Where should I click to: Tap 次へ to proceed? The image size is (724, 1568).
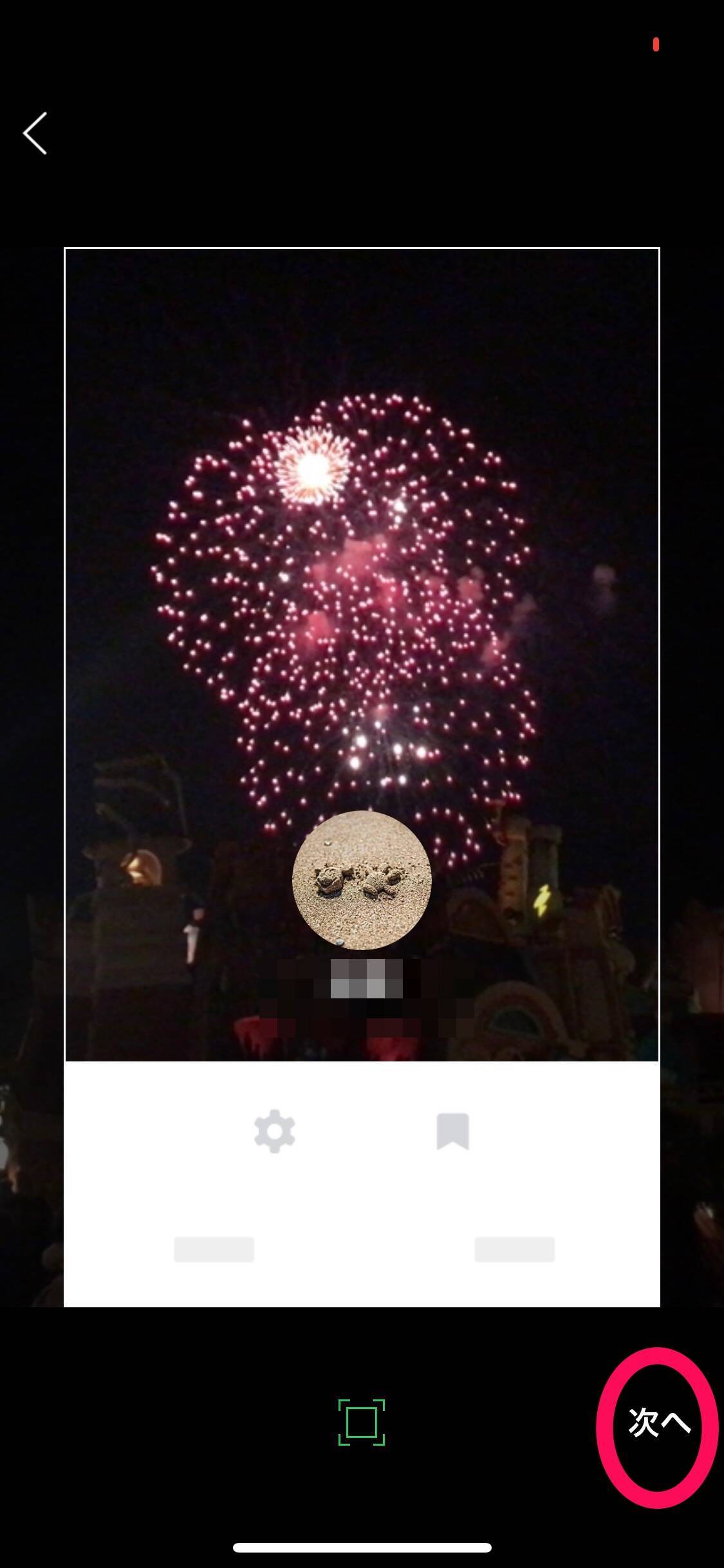coord(659,1422)
